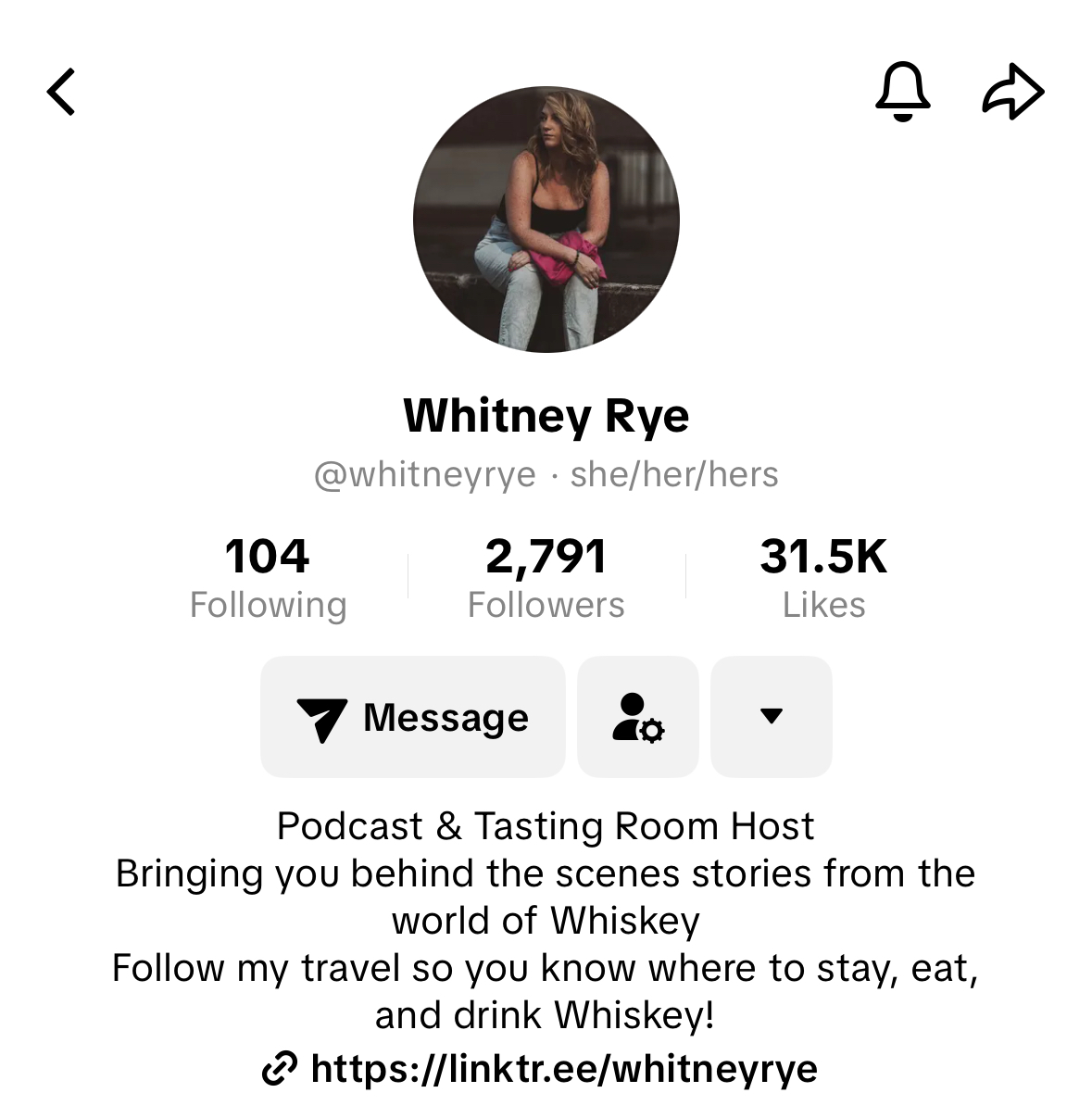
Task: Open the notifications bell for Whitney Rye
Action: pos(902,92)
